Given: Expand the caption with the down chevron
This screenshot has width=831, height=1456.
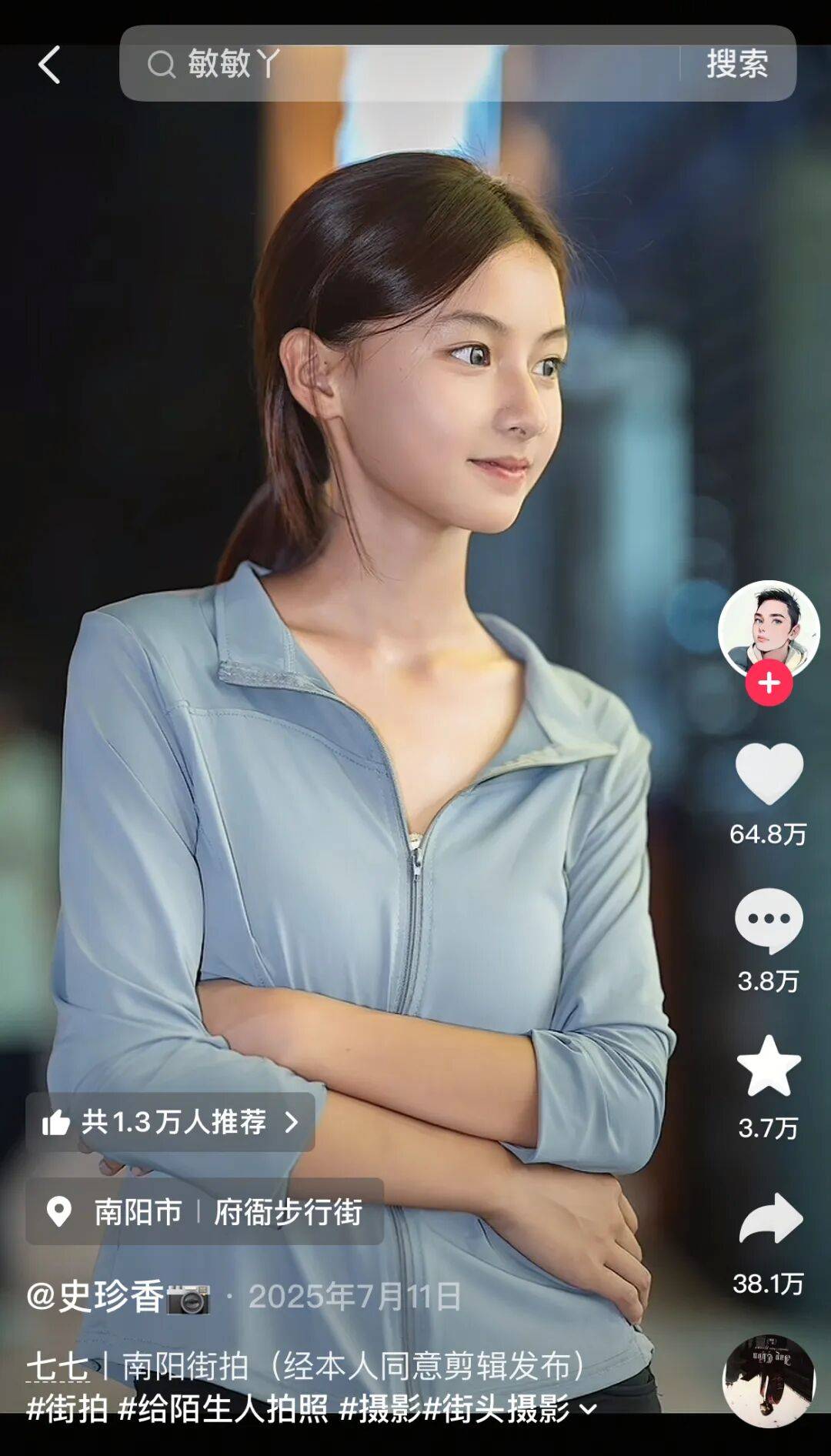Looking at the screenshot, I should pyautogui.click(x=588, y=1410).
